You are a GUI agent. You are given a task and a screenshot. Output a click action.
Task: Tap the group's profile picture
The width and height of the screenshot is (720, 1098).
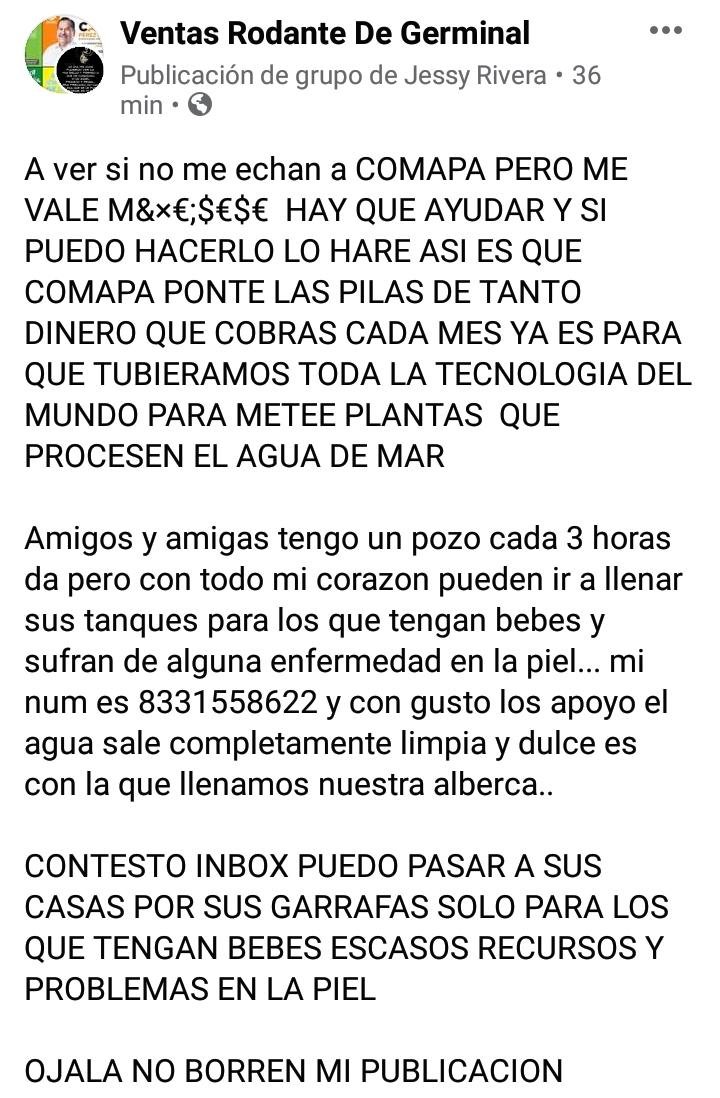64,55
